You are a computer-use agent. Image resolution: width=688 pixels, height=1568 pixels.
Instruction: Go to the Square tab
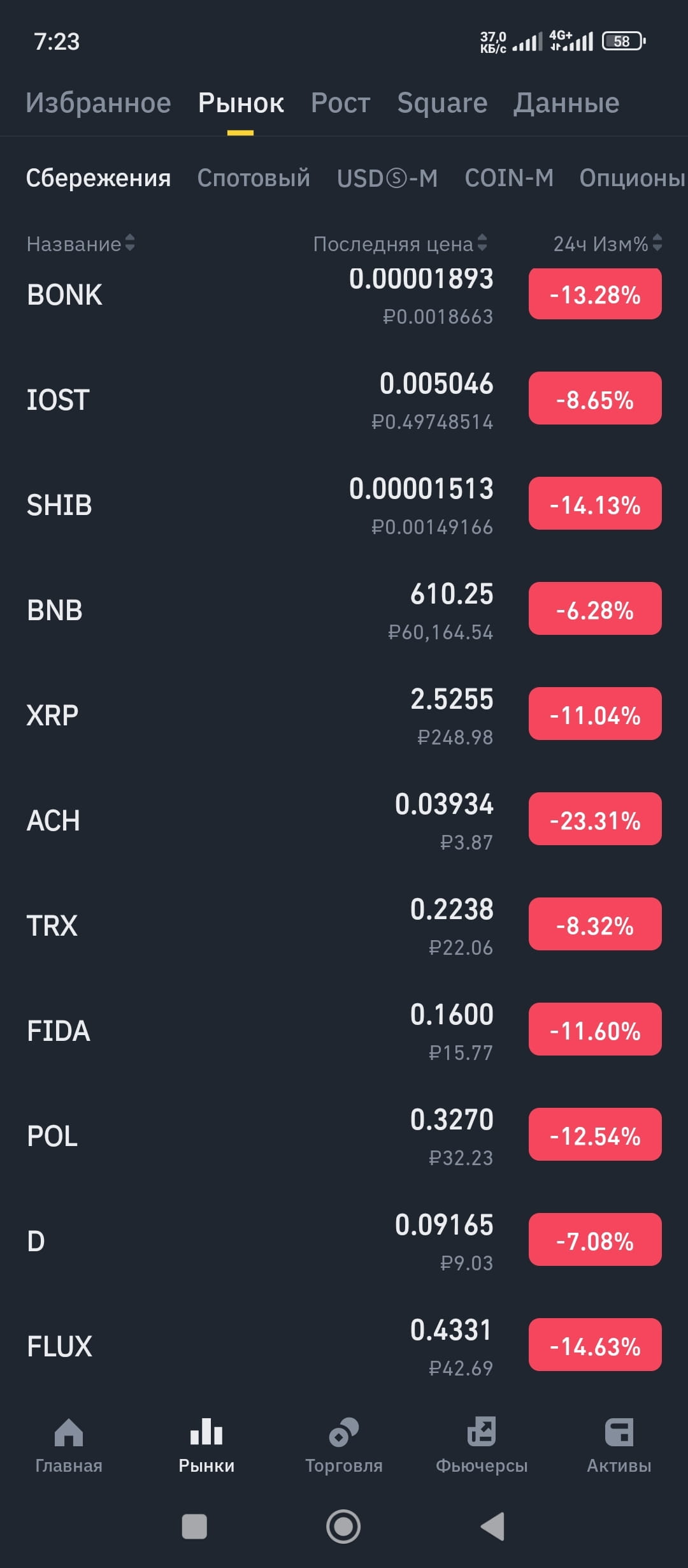(x=442, y=103)
